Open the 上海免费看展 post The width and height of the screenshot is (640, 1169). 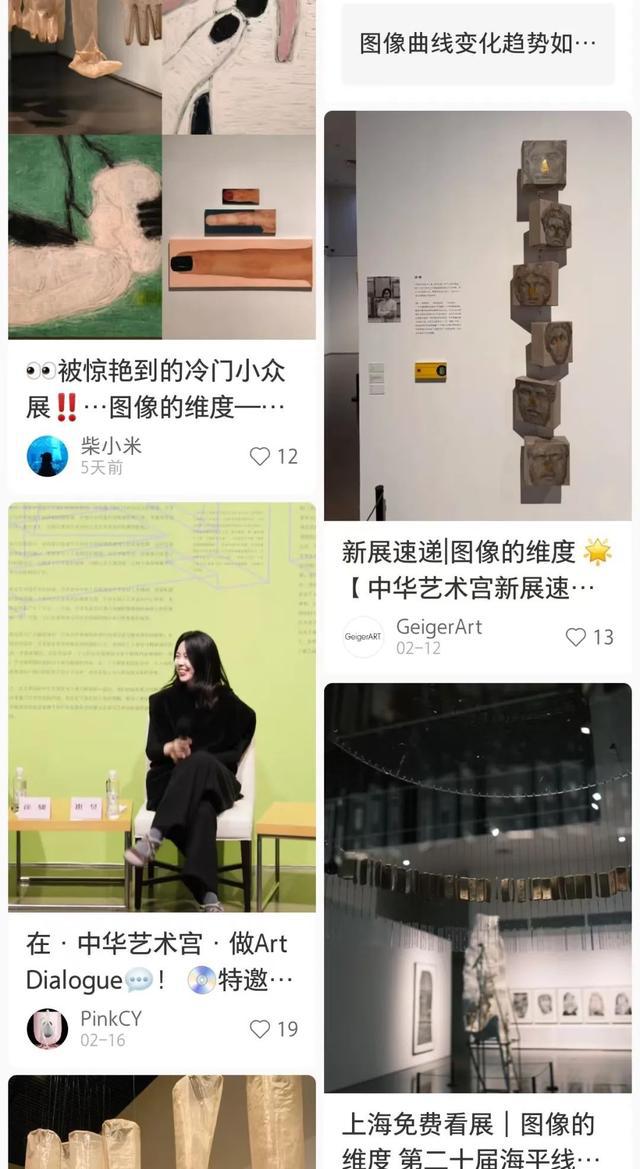click(478, 1140)
